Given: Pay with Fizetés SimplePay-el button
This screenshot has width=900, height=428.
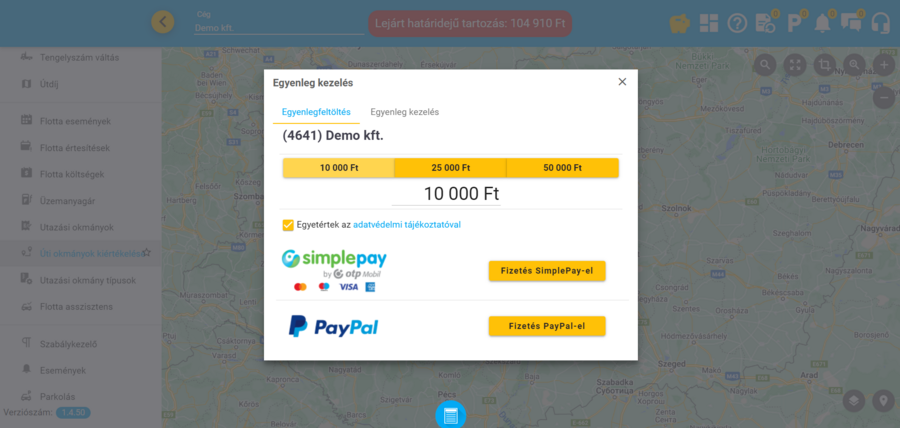Looking at the screenshot, I should click(x=547, y=271).
